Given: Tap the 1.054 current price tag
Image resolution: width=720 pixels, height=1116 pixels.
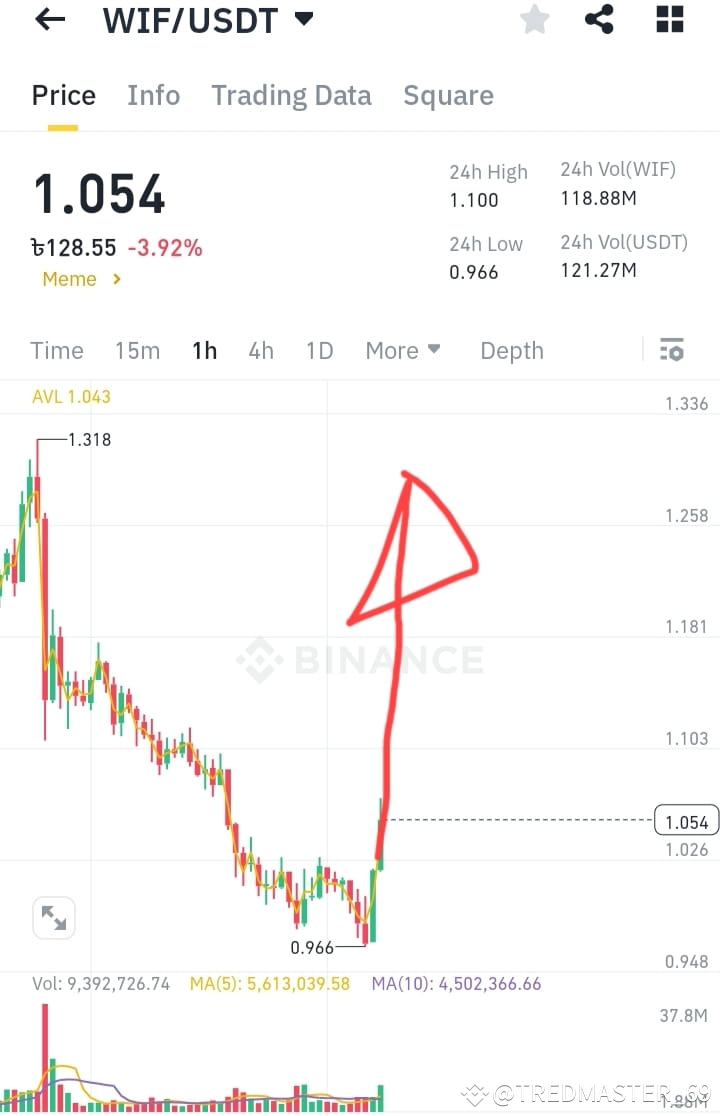Looking at the screenshot, I should tap(686, 820).
